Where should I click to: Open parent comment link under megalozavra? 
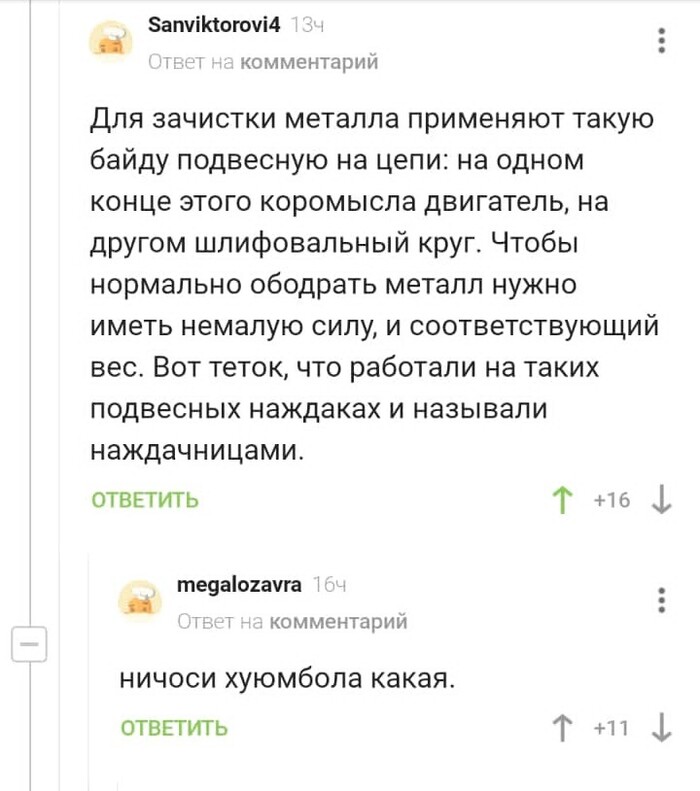pyautogui.click(x=338, y=622)
